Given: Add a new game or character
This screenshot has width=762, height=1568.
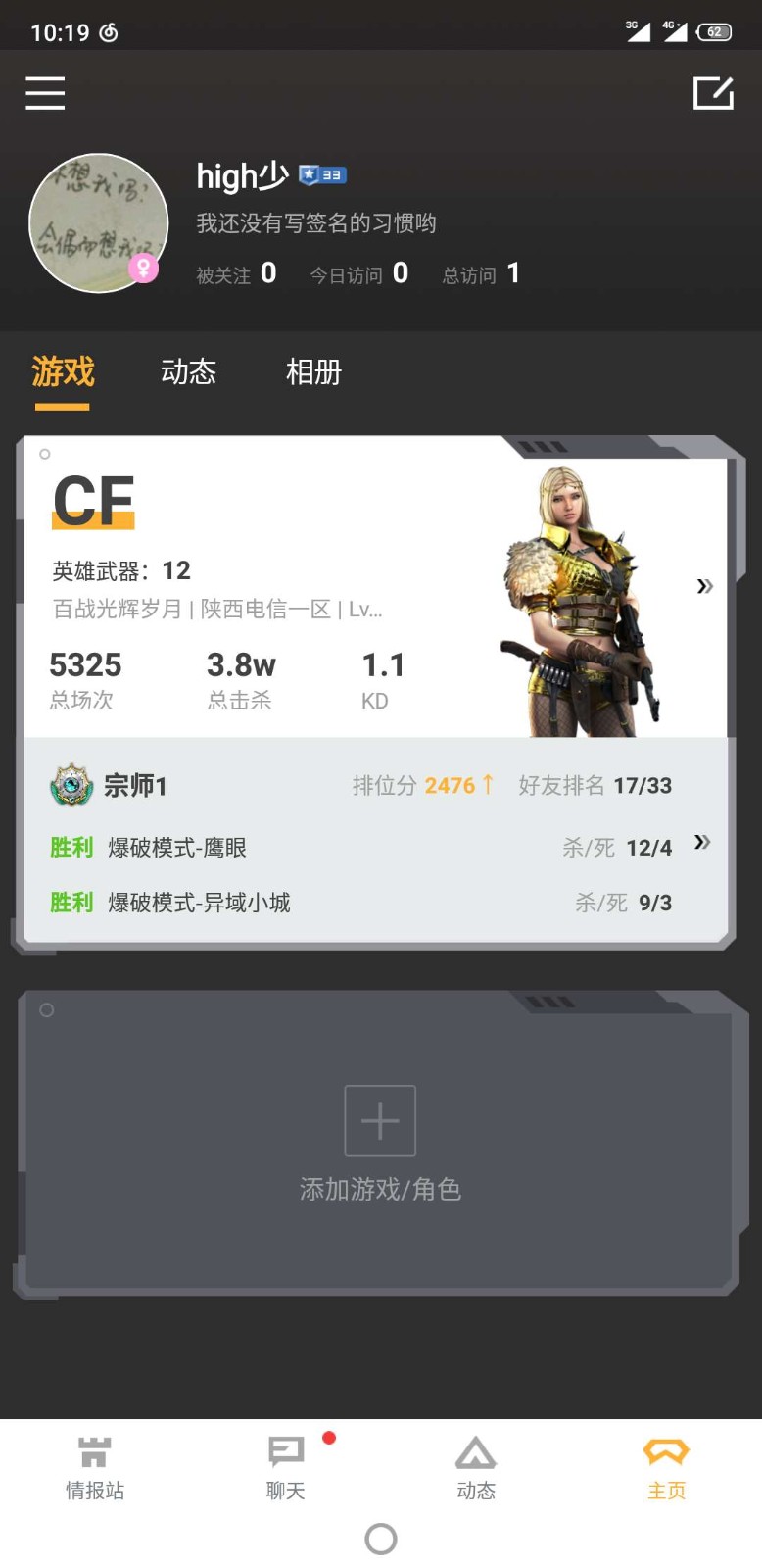Looking at the screenshot, I should pos(380,1143).
